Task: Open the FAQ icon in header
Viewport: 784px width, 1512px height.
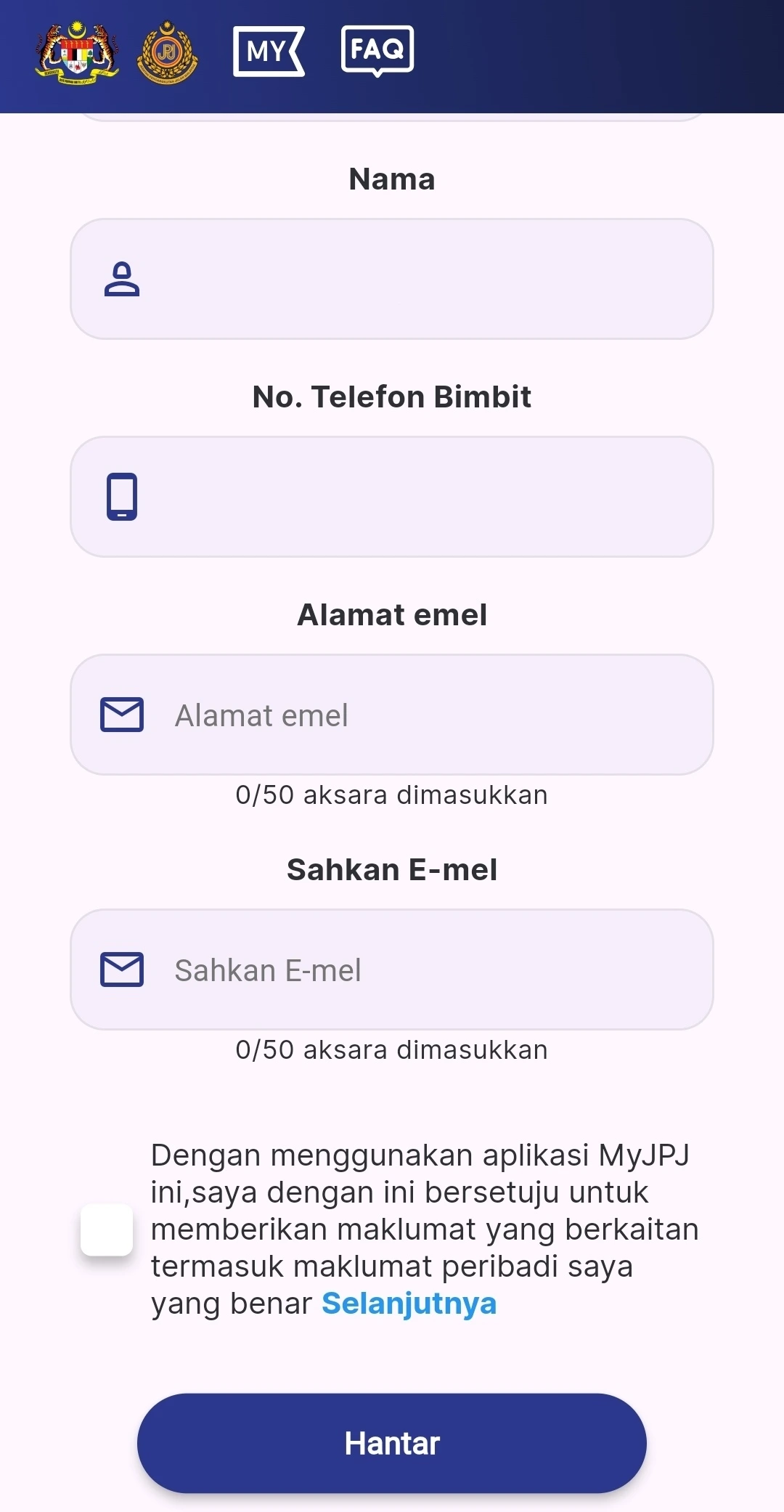Action: click(377, 50)
